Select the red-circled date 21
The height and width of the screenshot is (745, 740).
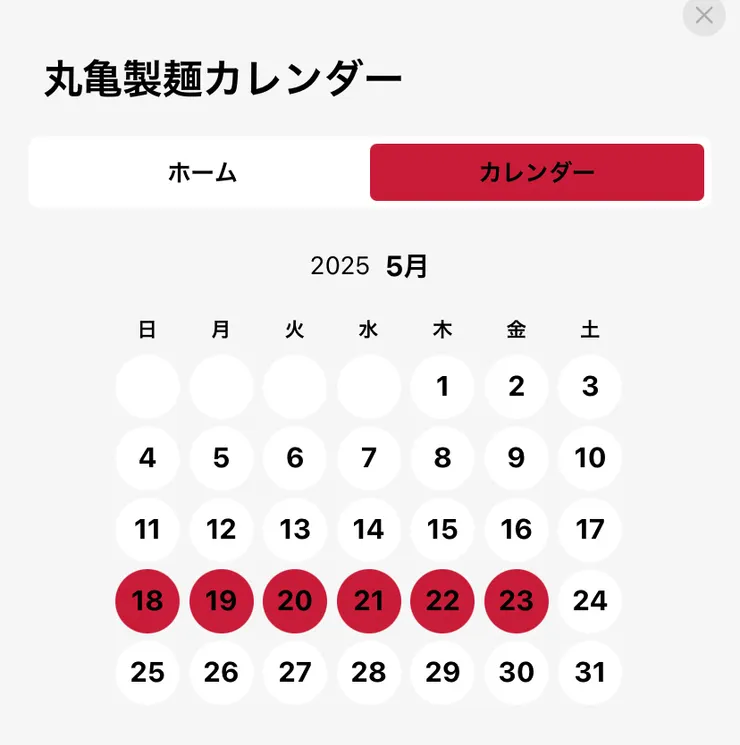click(x=369, y=601)
